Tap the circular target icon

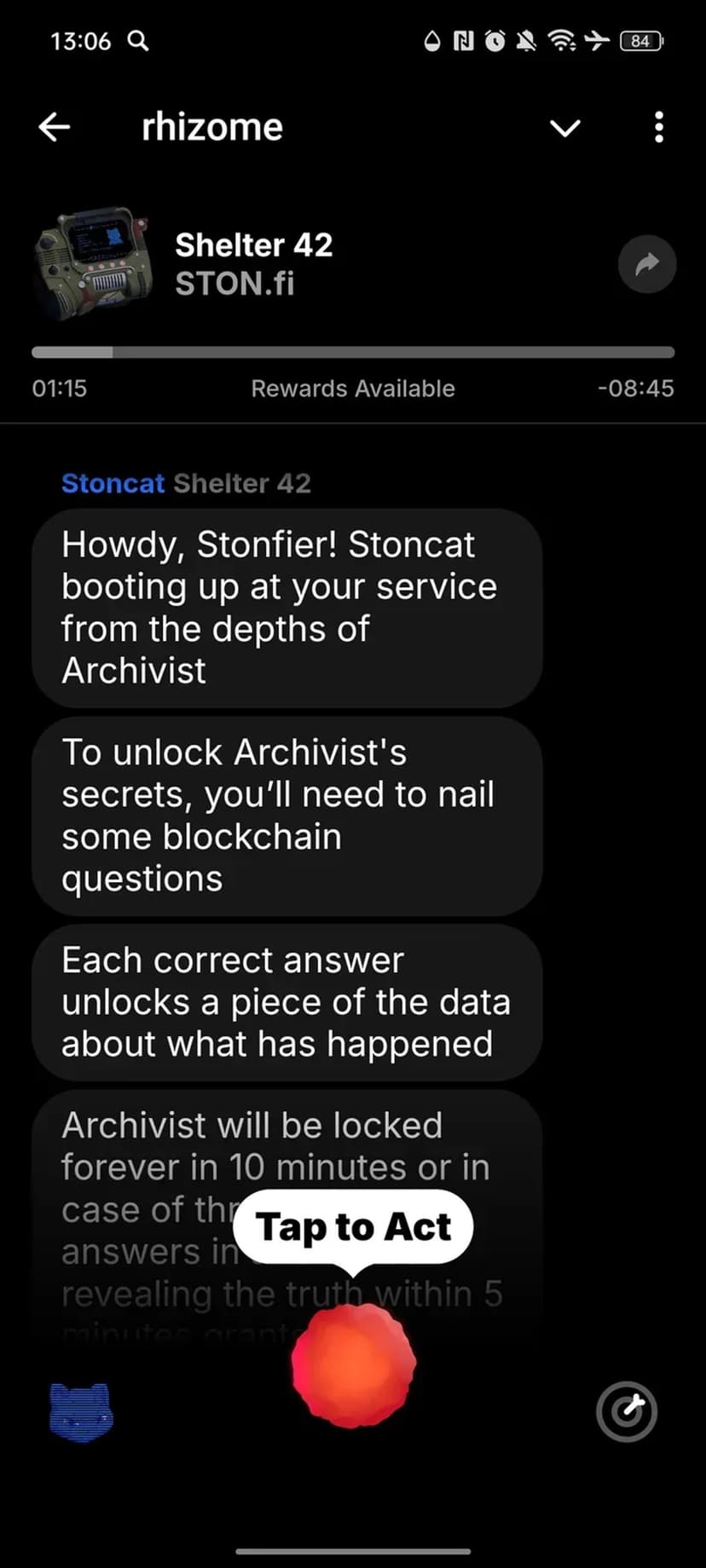tap(627, 1412)
